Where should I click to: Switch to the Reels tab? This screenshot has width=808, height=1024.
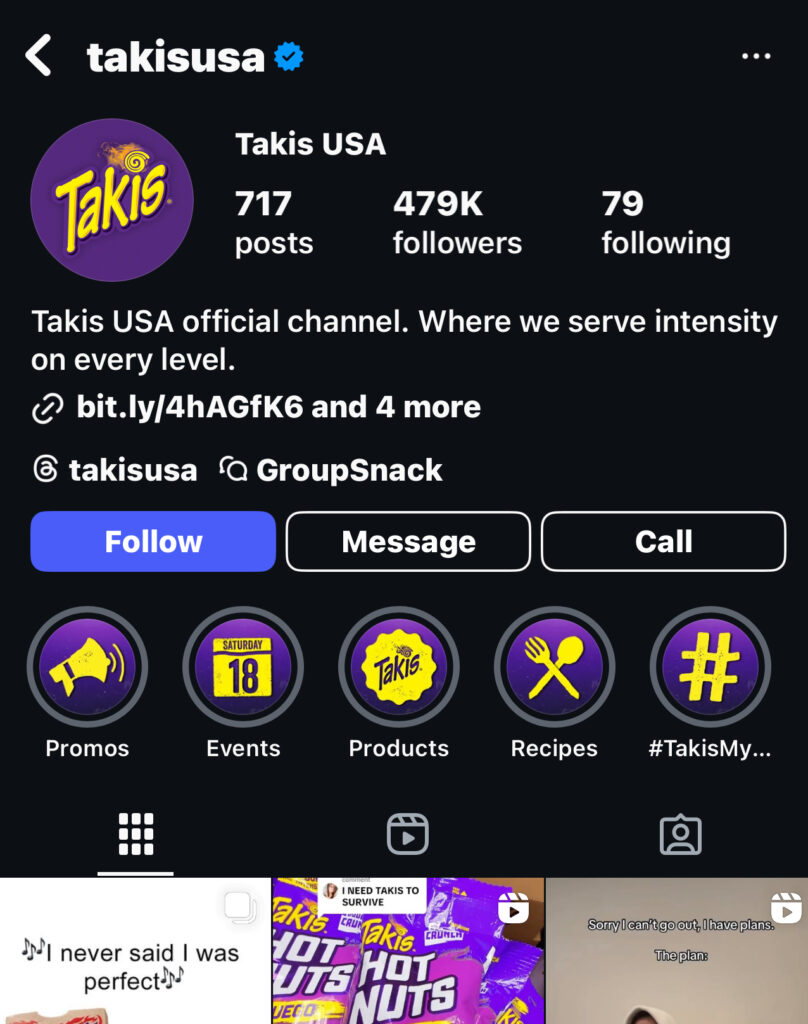(x=407, y=833)
